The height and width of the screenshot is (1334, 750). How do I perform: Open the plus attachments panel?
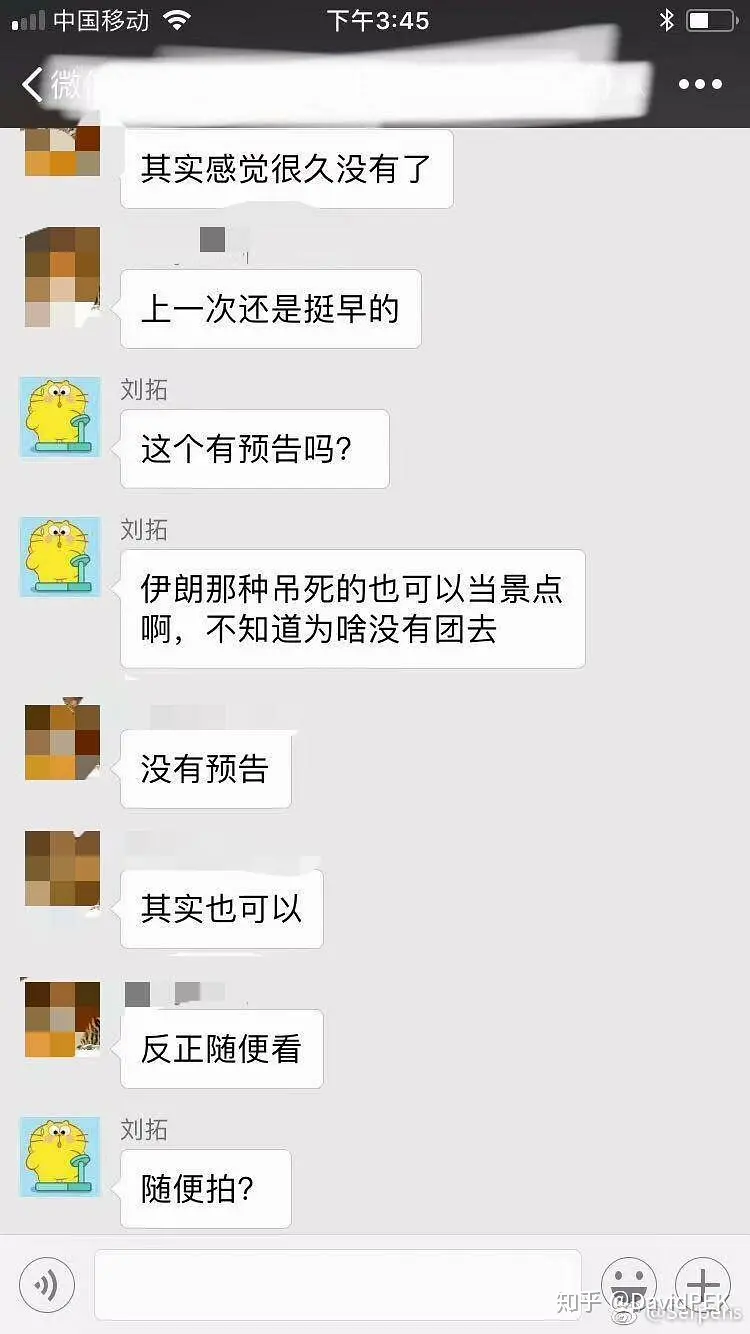(703, 1283)
